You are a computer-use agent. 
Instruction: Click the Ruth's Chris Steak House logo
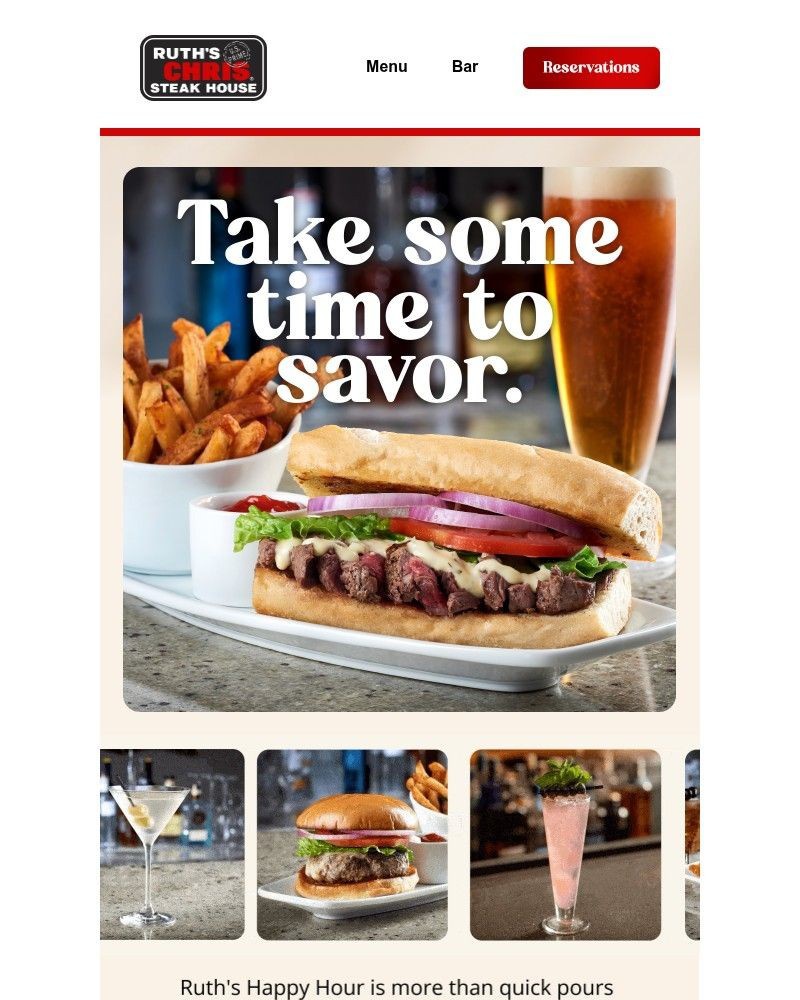pos(204,67)
